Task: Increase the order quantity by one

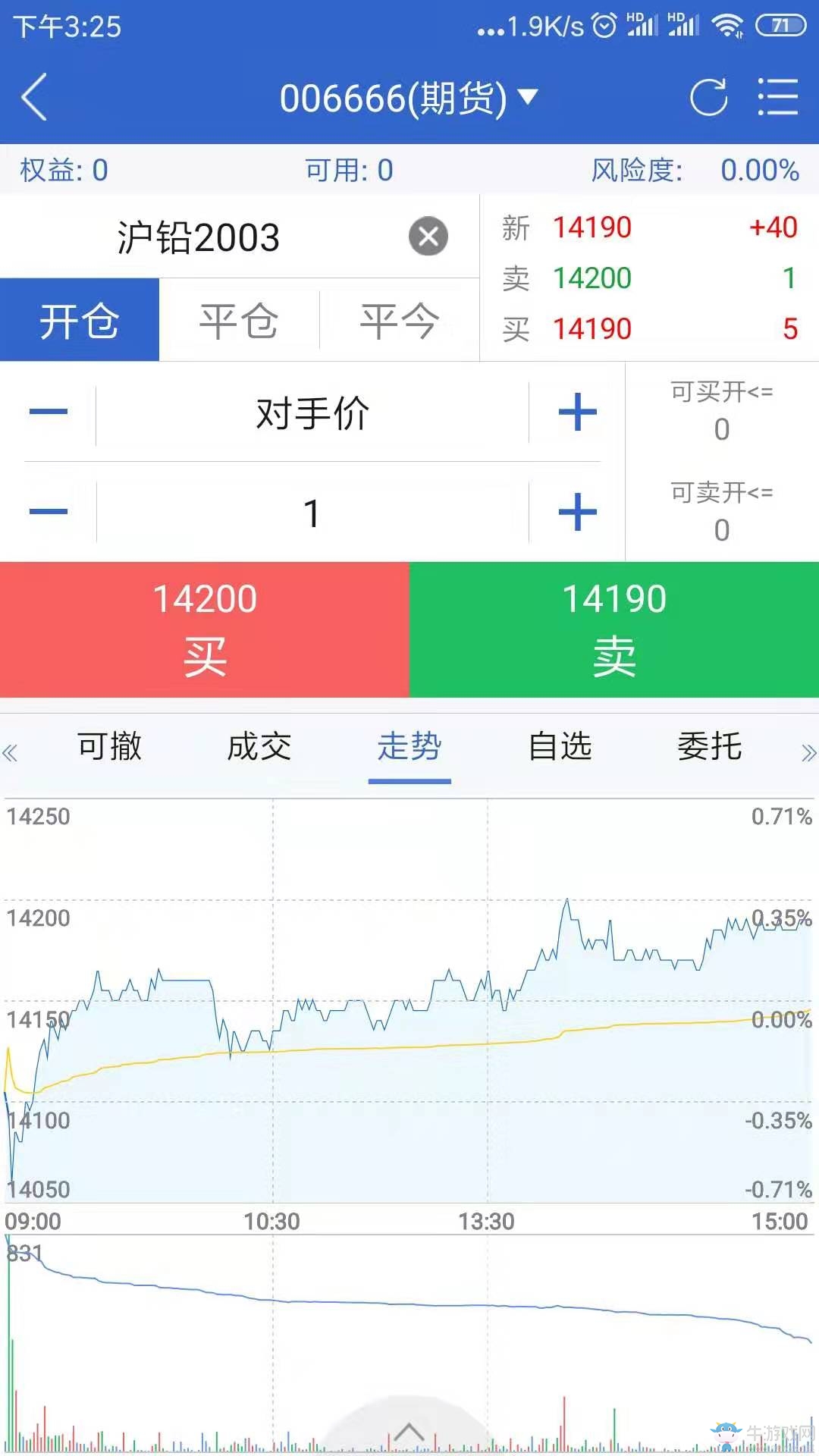Action: (x=578, y=512)
